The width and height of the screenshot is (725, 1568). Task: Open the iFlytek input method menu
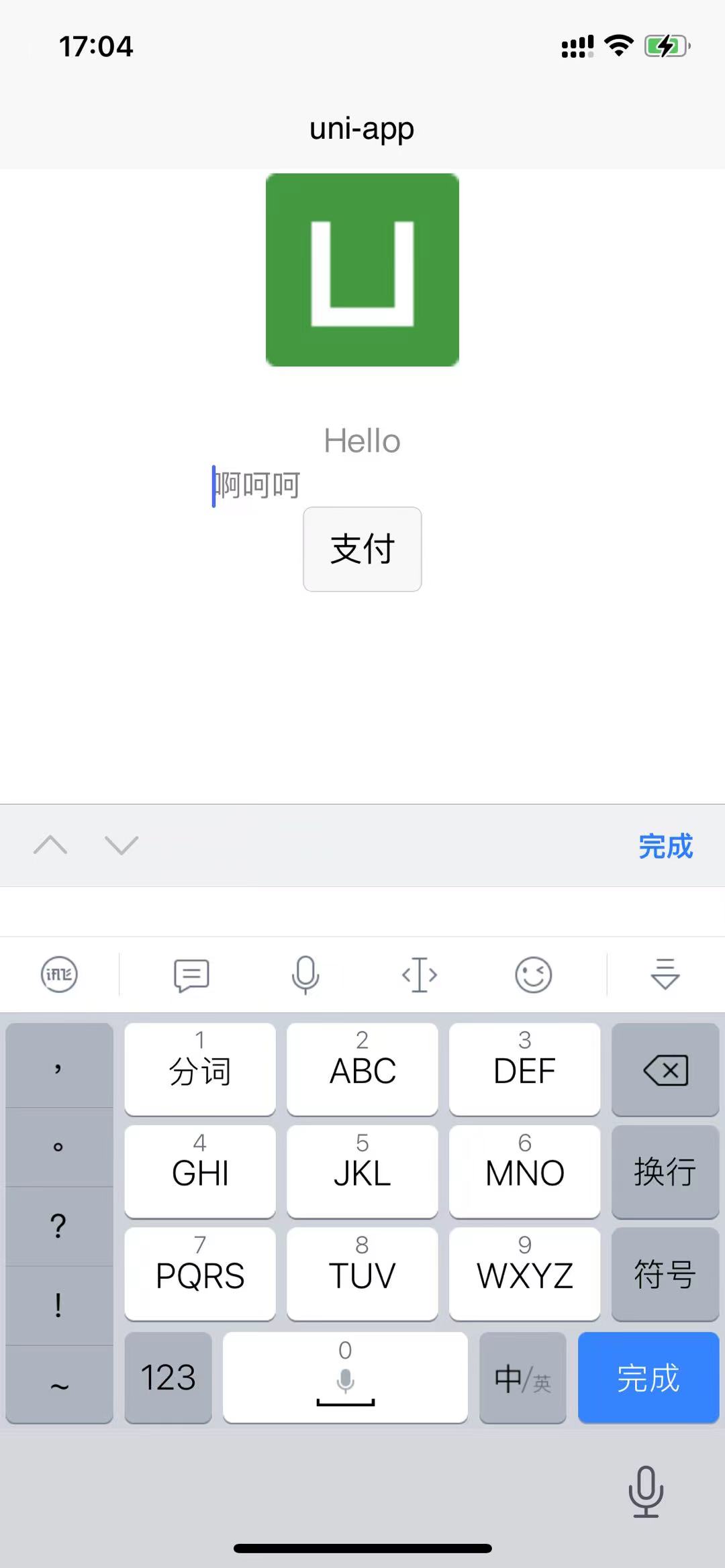click(58, 975)
